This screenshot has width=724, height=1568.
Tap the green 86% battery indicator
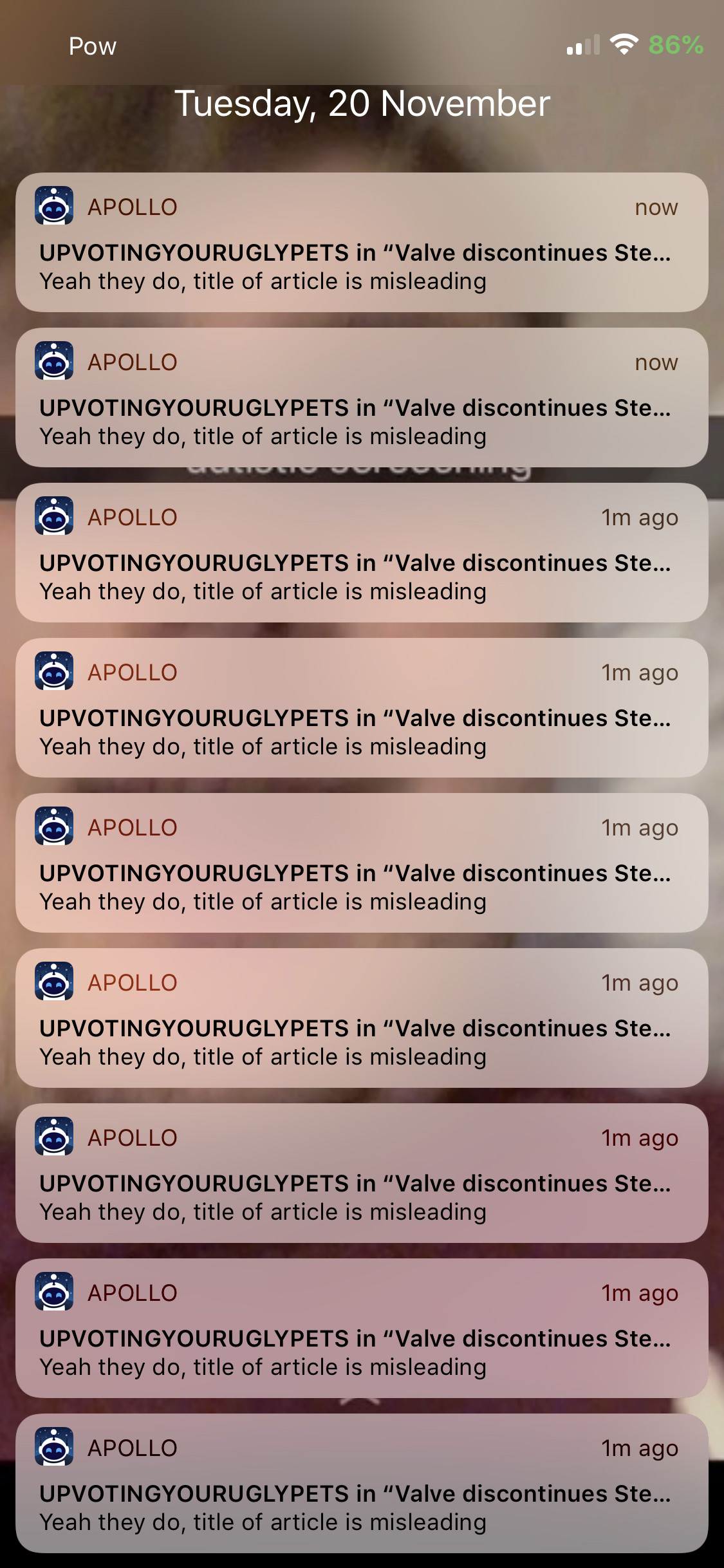tap(673, 45)
